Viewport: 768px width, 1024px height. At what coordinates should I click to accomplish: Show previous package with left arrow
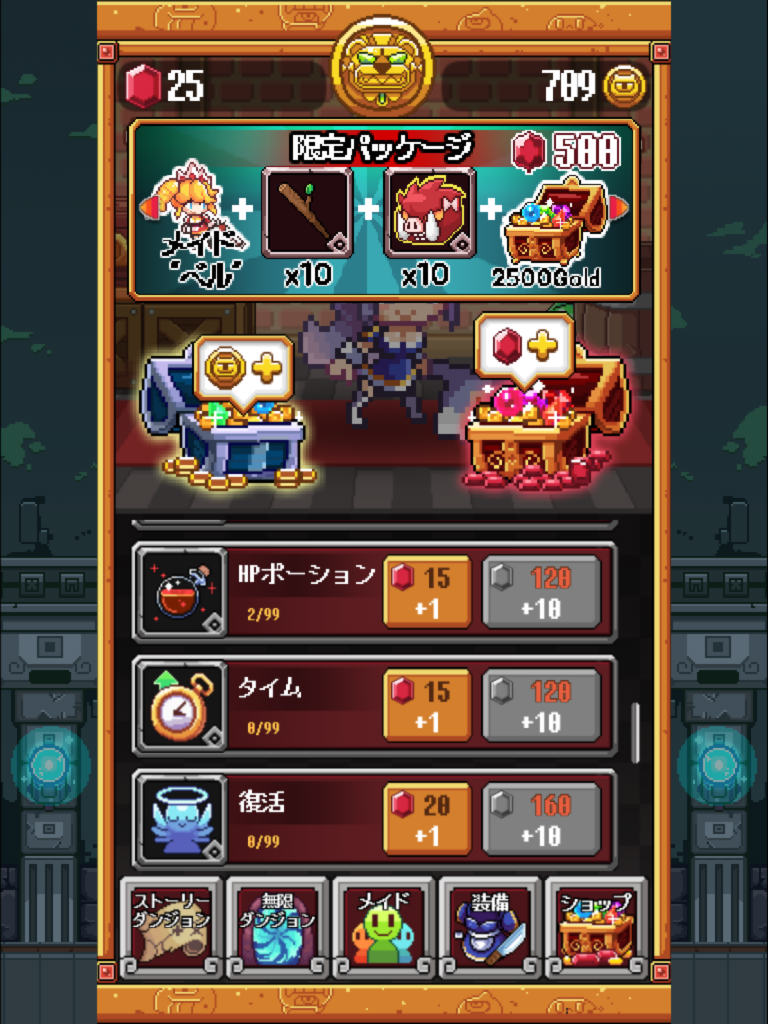point(146,209)
